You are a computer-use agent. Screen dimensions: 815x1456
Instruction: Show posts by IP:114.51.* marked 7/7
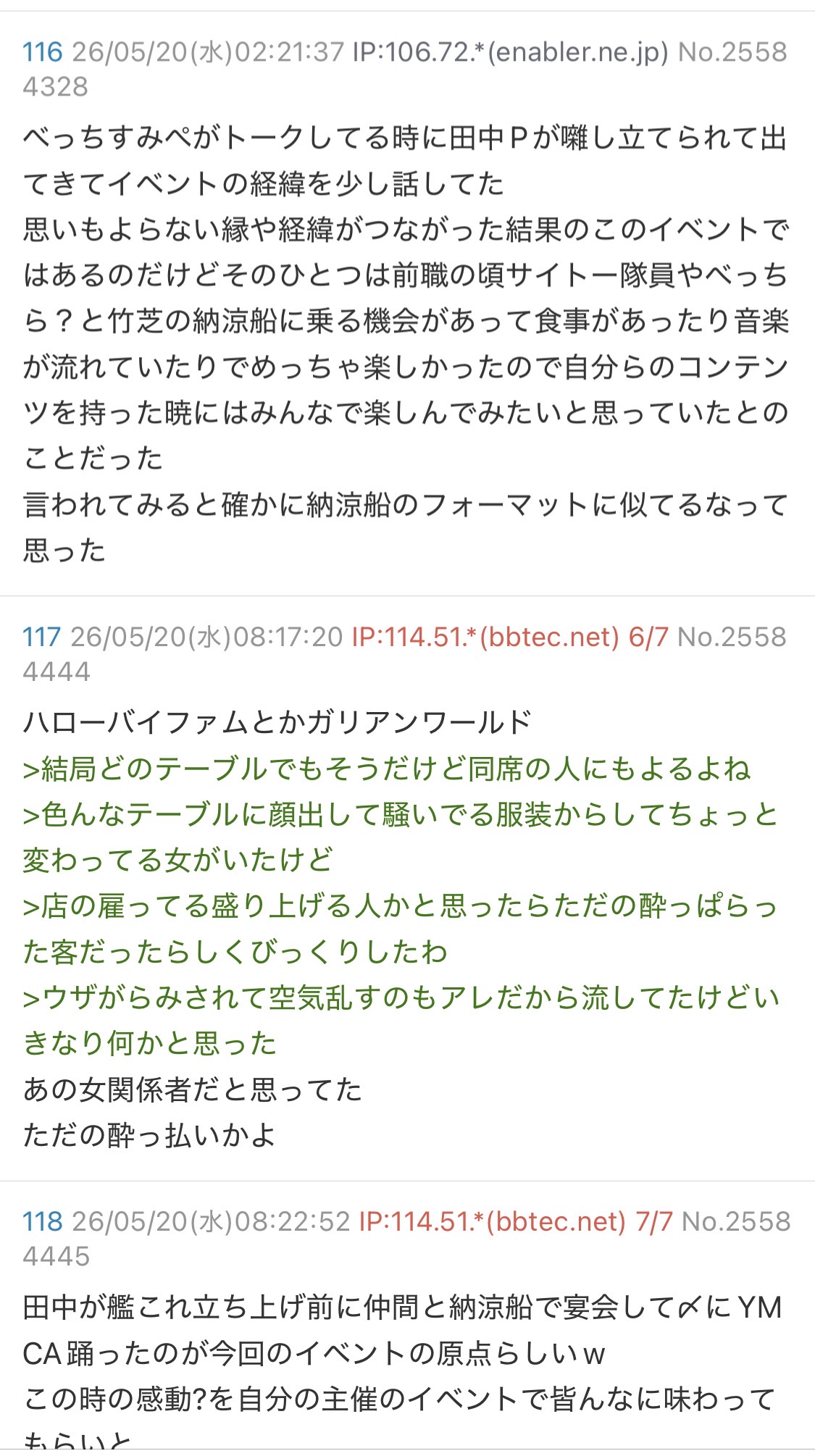[x=517, y=1222]
